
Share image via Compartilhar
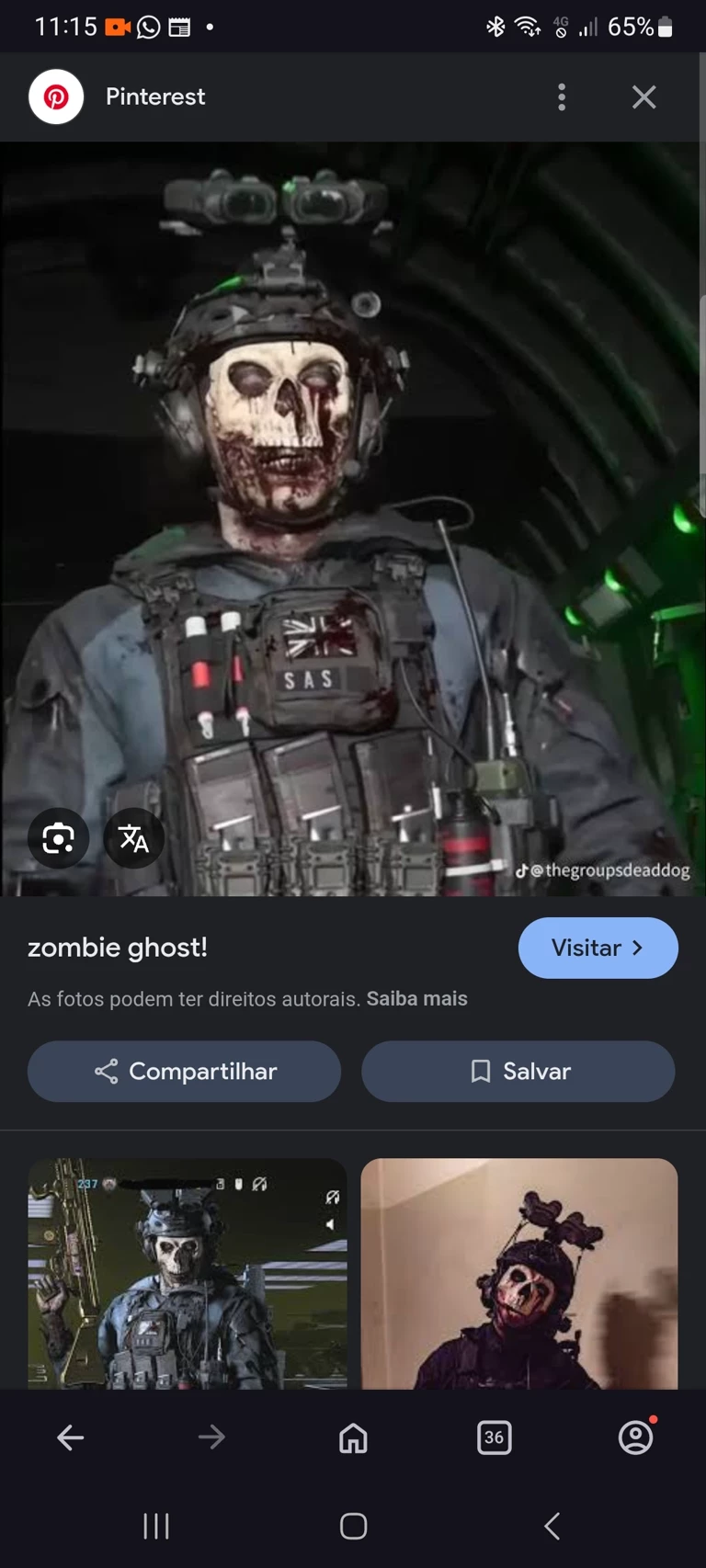(184, 1071)
